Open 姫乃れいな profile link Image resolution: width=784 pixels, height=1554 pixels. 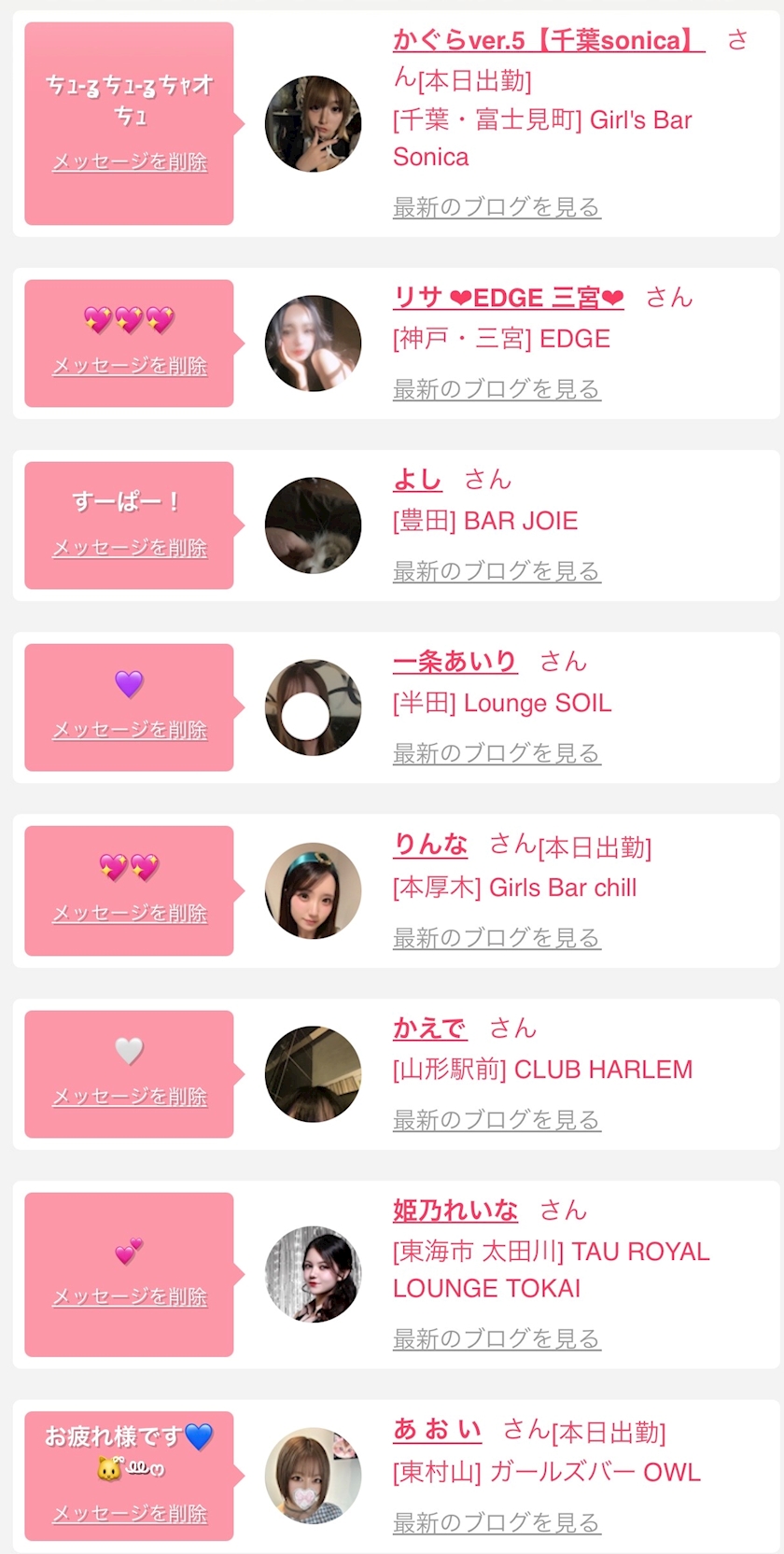455,1211
